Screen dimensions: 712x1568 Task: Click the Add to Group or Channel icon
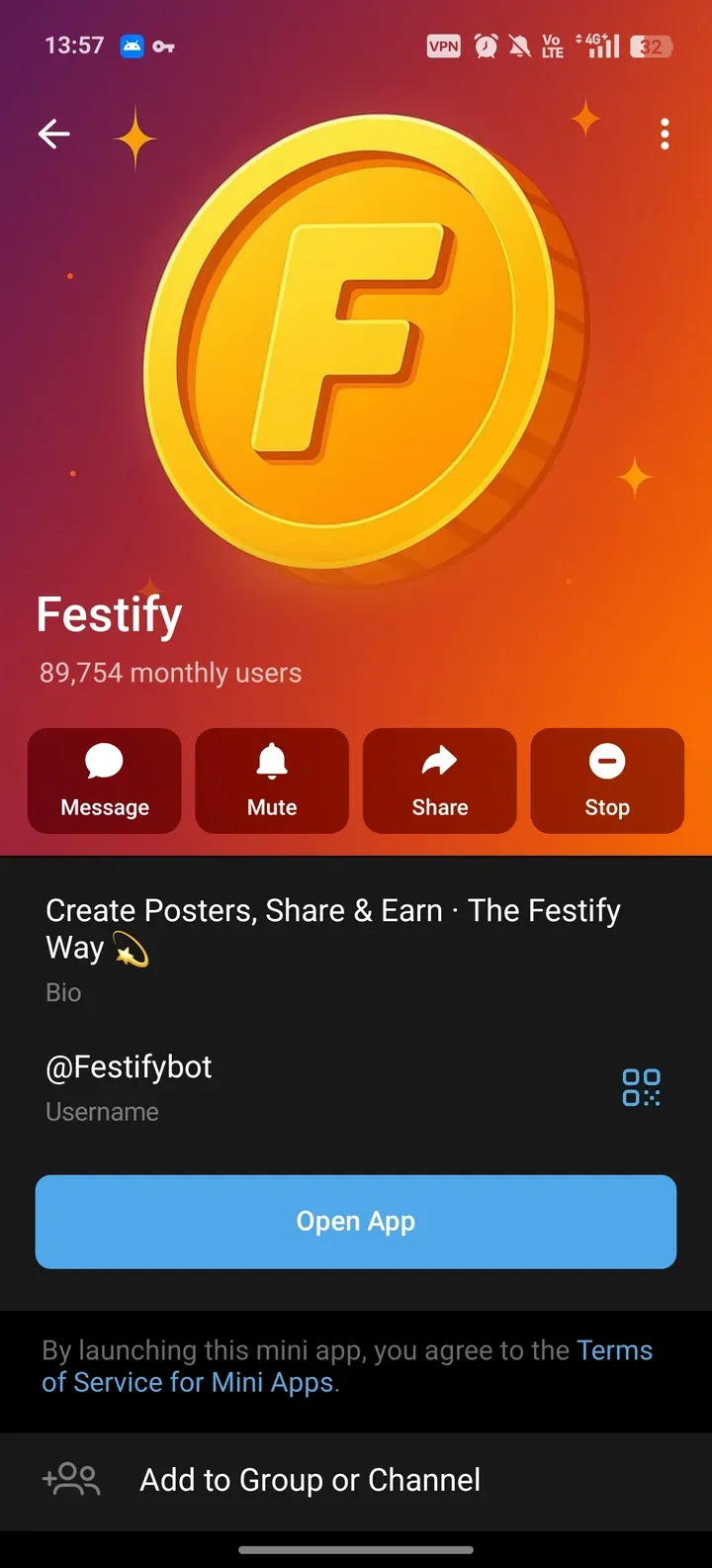(x=70, y=1479)
